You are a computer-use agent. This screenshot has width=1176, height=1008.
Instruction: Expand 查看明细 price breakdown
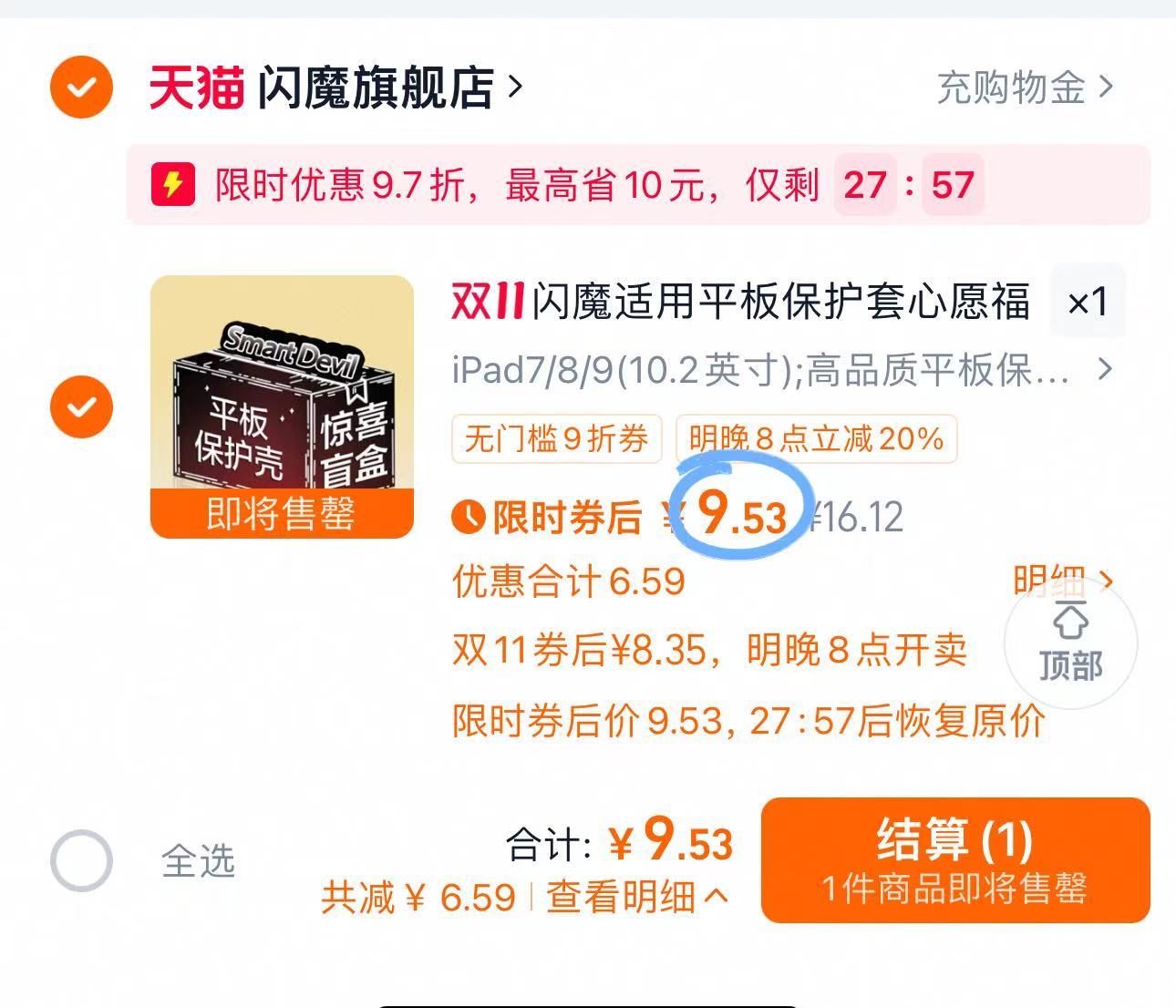click(636, 898)
